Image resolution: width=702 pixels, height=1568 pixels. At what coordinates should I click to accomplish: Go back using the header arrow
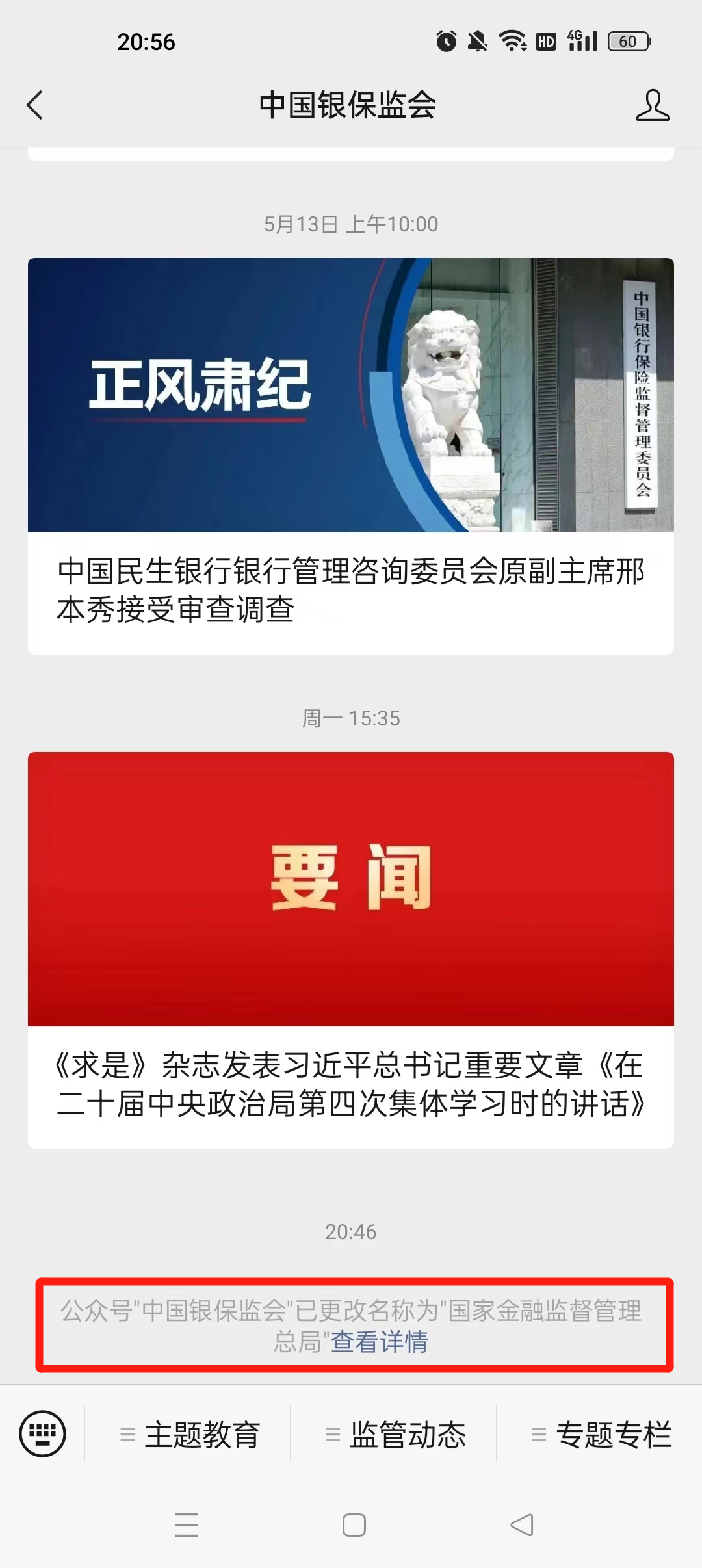coord(35,105)
